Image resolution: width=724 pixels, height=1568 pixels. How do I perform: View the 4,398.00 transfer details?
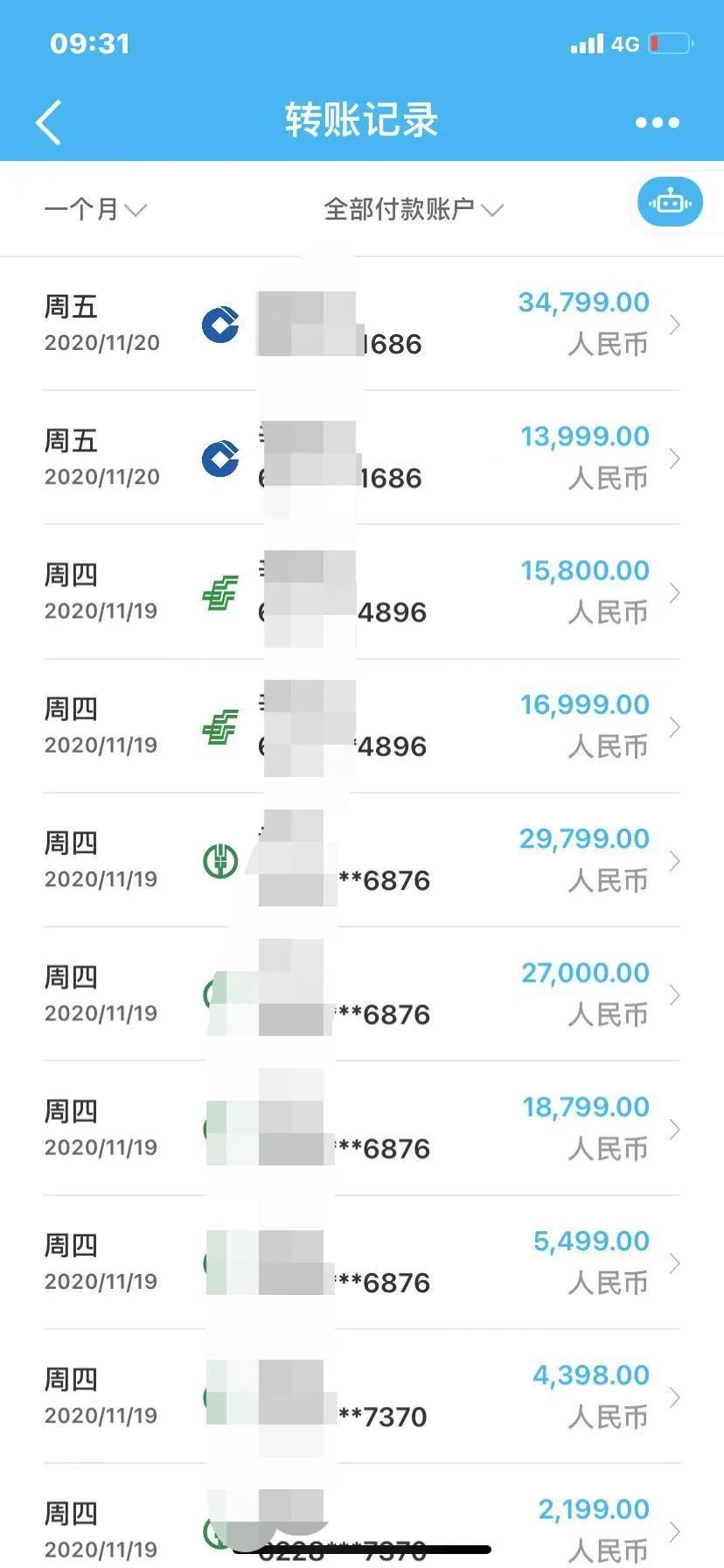pos(362,1395)
